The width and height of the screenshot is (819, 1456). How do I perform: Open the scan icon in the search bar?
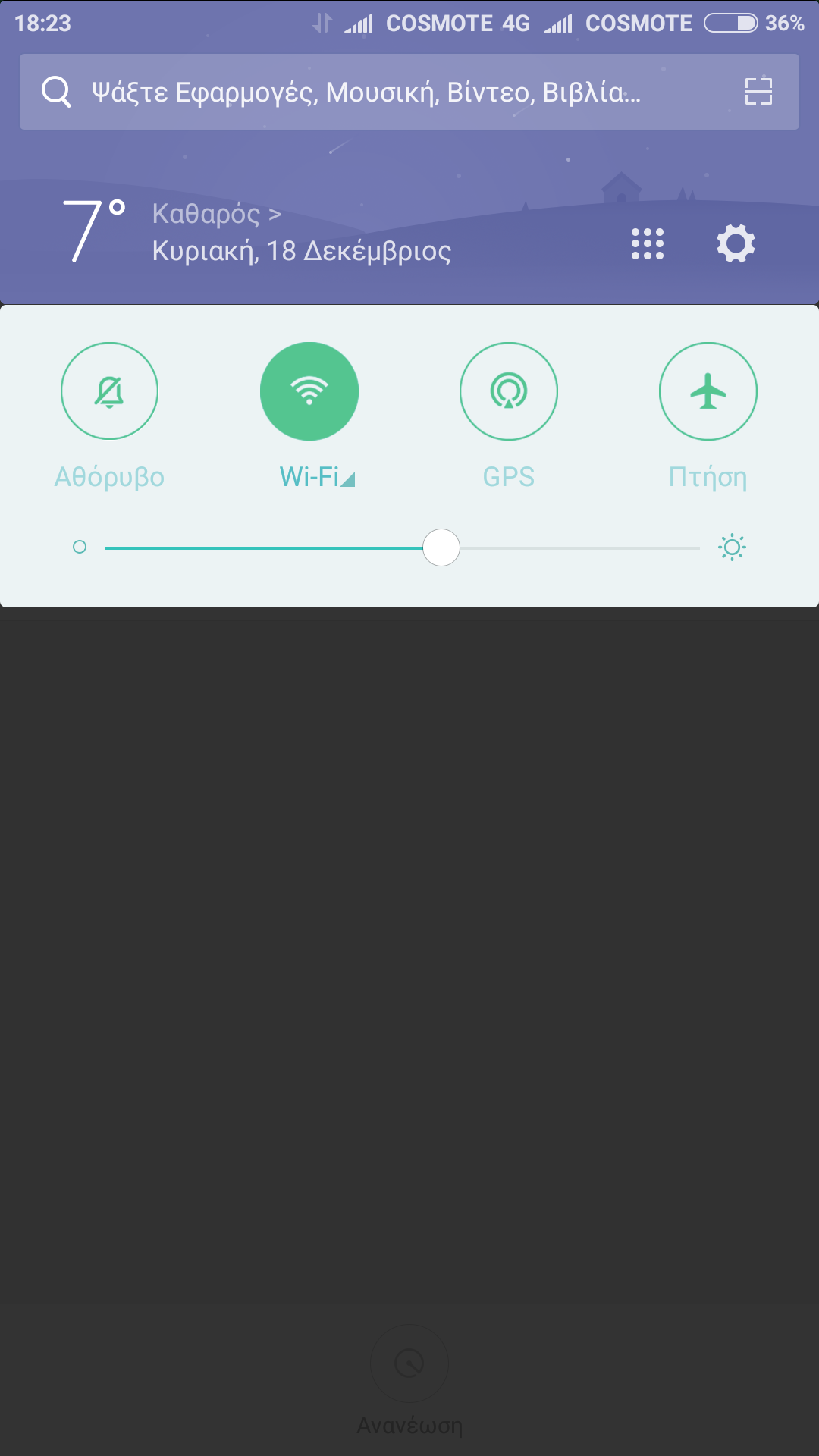(x=758, y=92)
